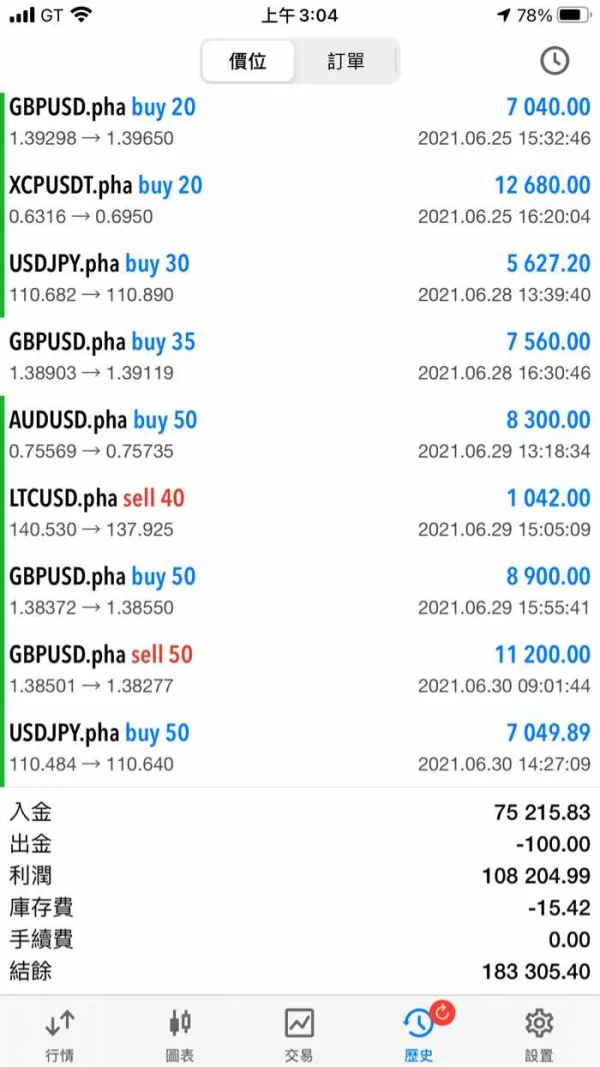Screen dimensions: 600x1067
Task: View the GBPUSD.pha buy 35 trade
Action: (x=300, y=355)
